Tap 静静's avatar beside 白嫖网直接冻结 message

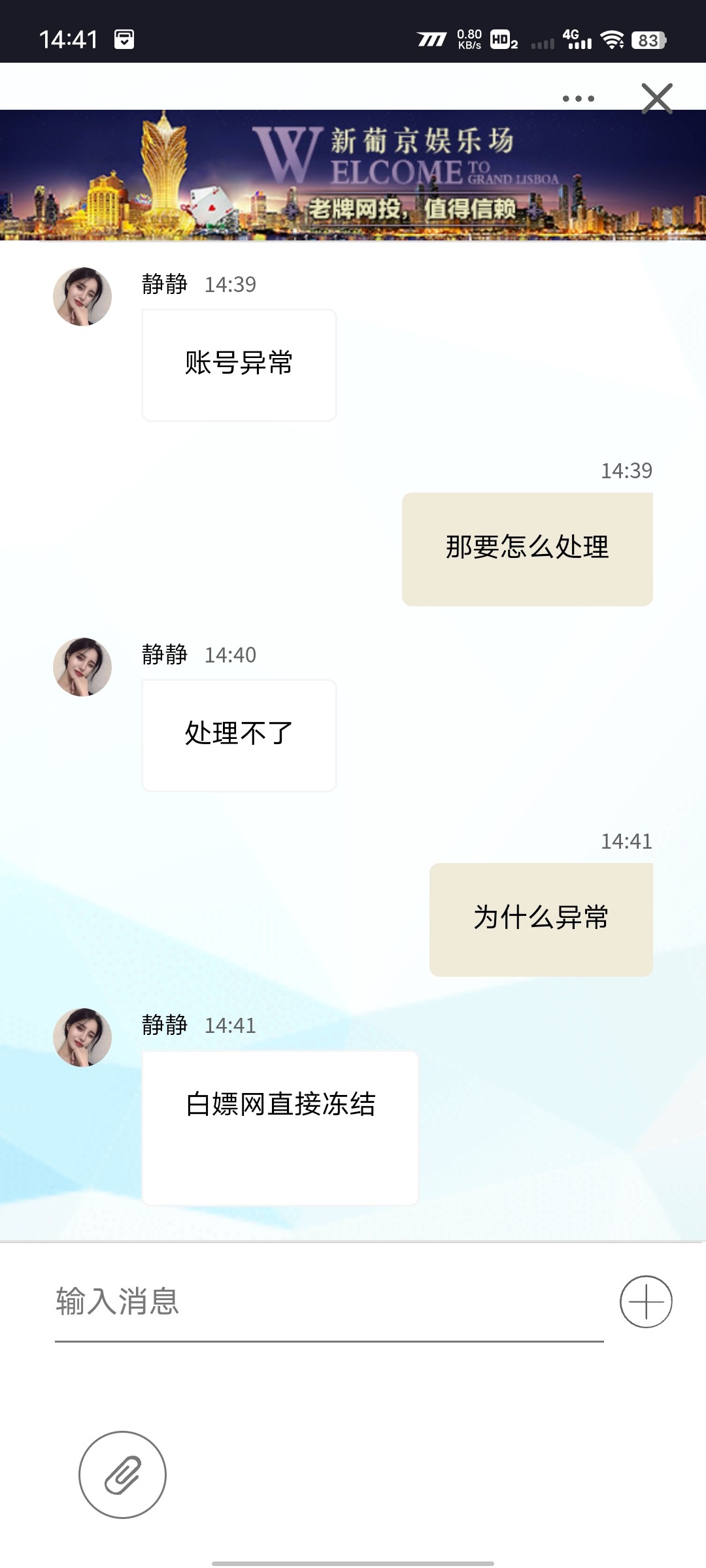(82, 1036)
